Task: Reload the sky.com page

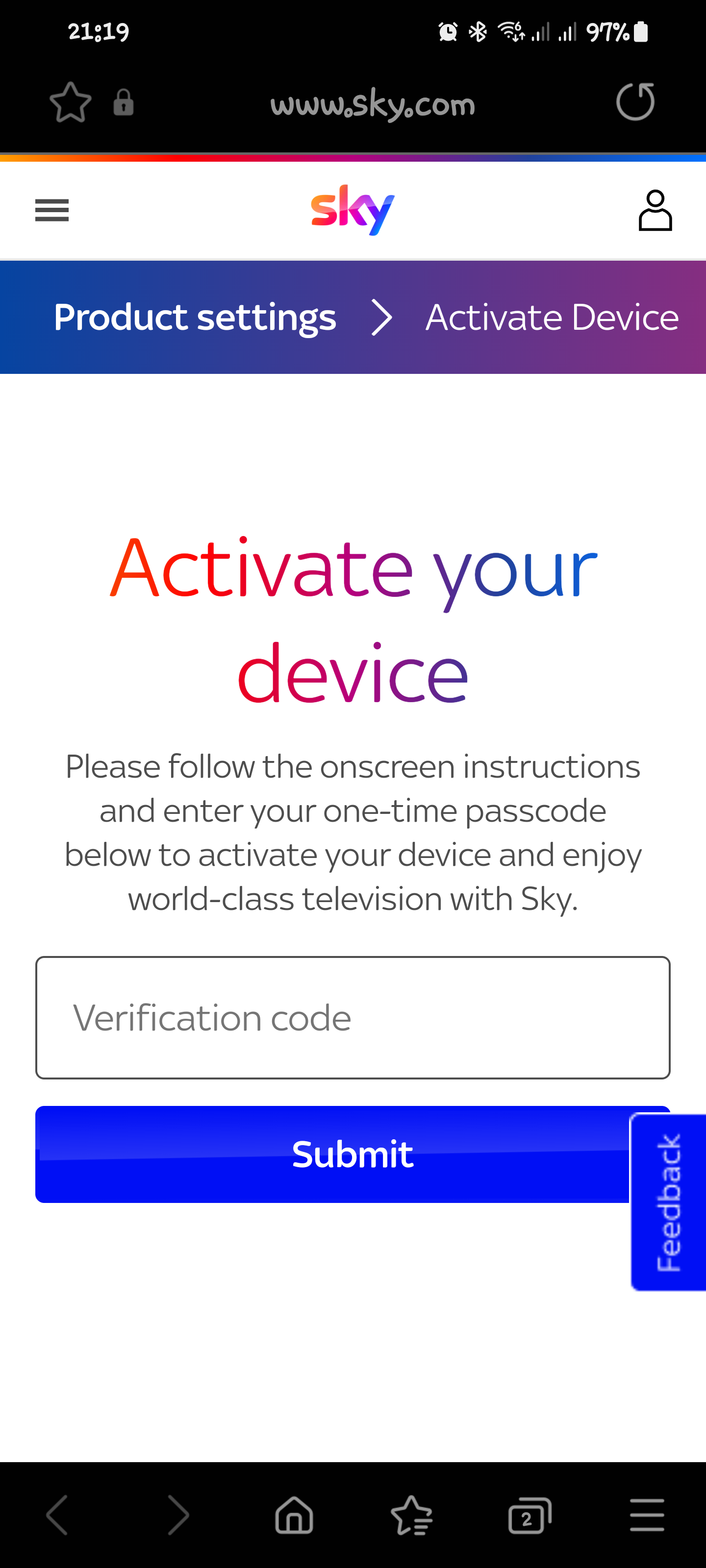Action: (635, 102)
